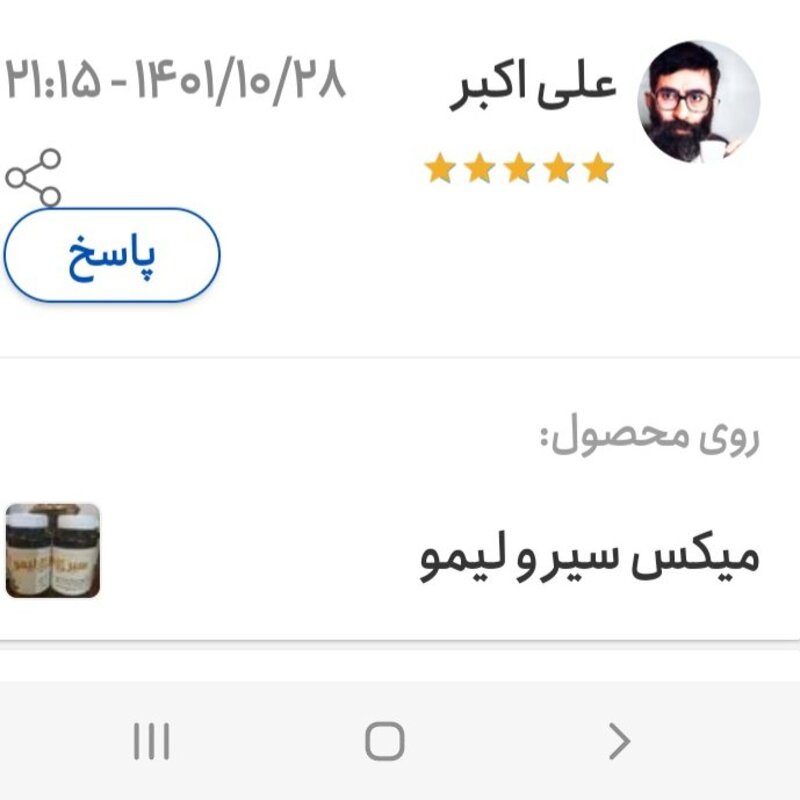The image size is (800, 800).
Task: Open the recent apps view
Action: point(151,742)
